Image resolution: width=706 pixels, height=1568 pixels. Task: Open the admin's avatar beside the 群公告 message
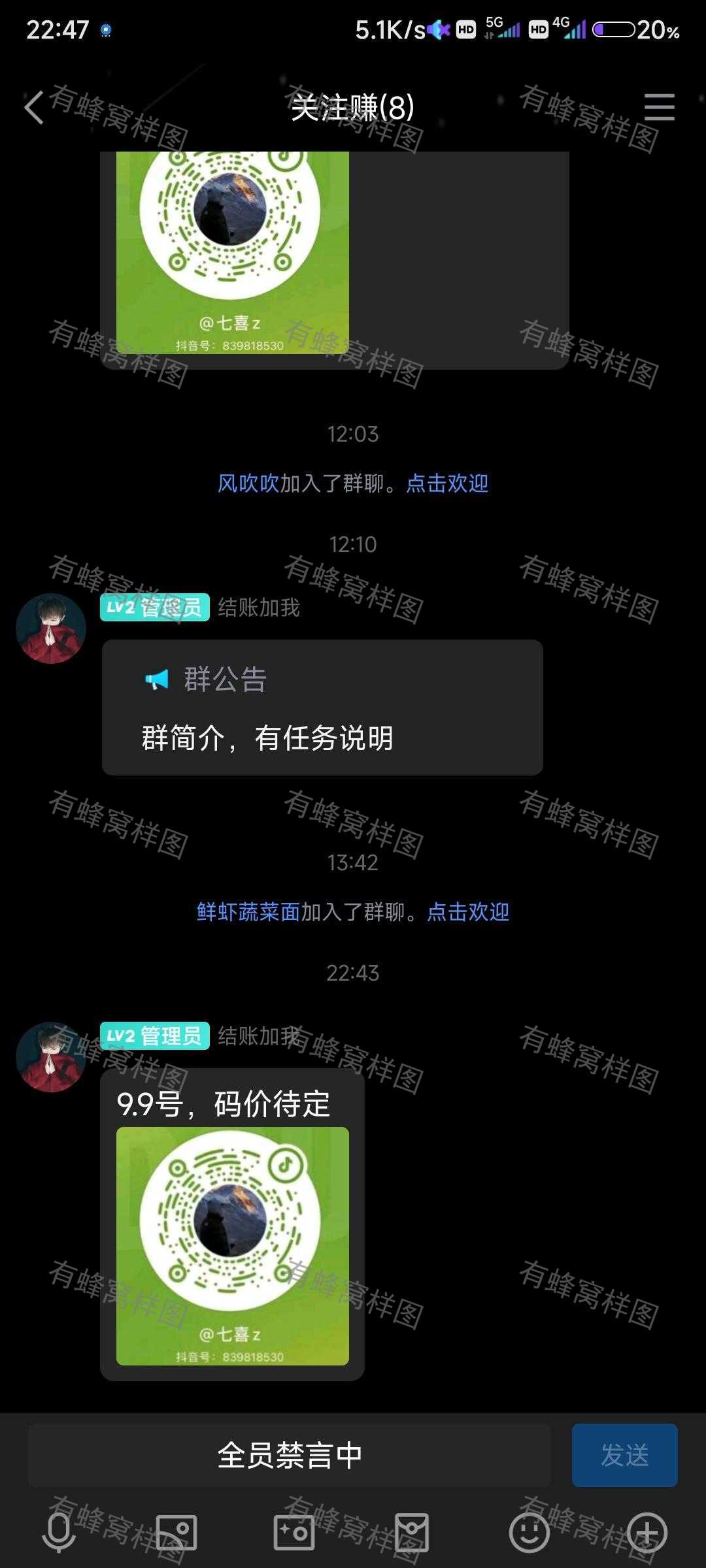pos(51,629)
